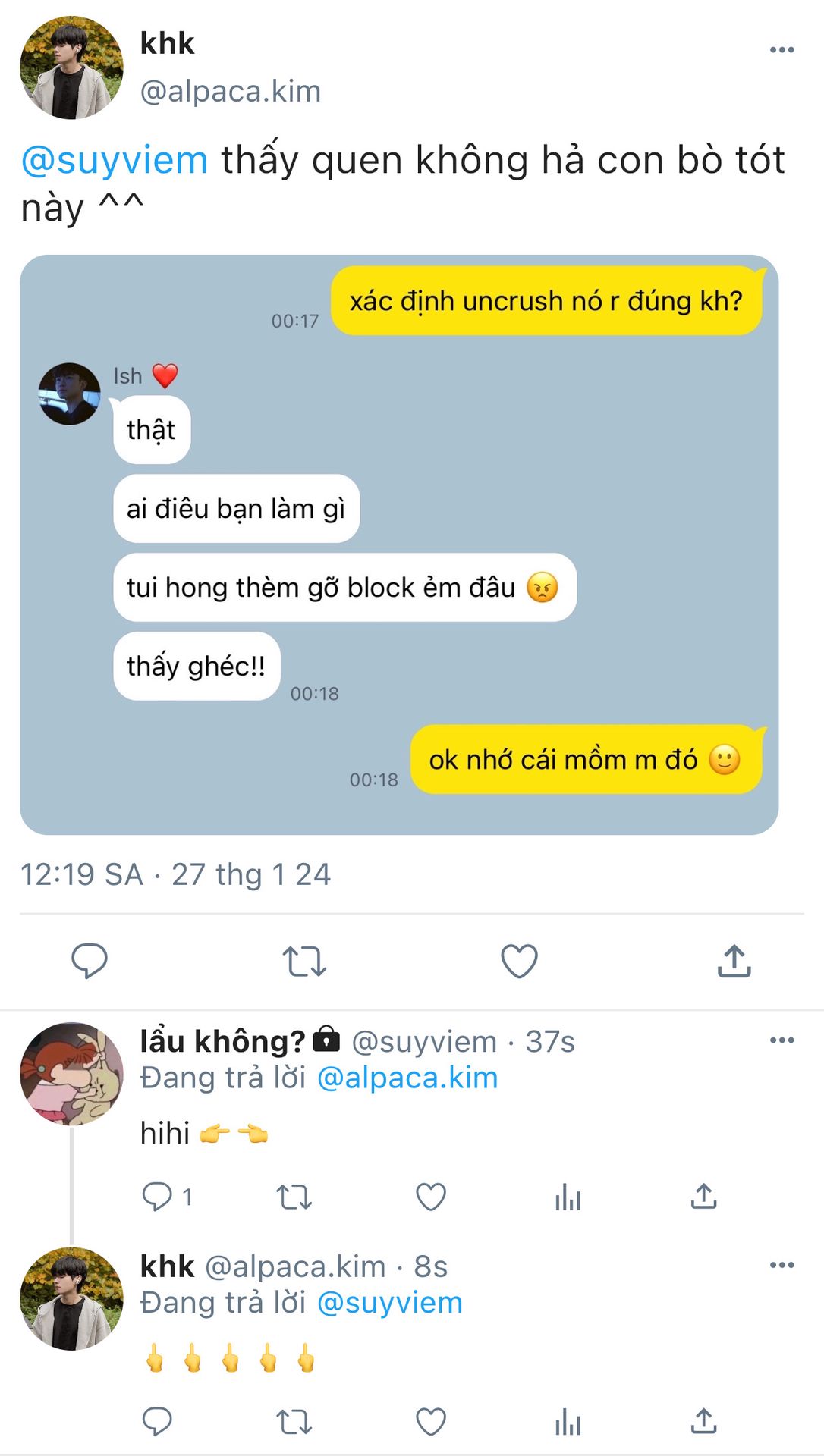Viewport: 824px width, 1456px height.
Task: Tap @suyviem link in khk's 8s reply
Action: click(x=390, y=1303)
